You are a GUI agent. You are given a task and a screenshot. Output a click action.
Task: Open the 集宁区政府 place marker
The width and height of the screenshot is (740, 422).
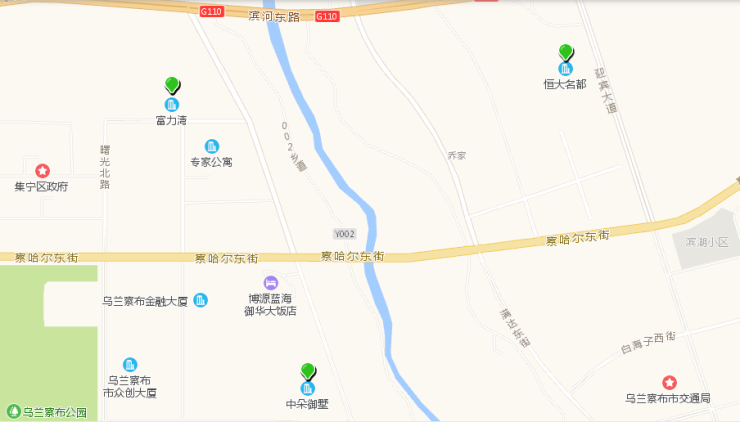42,171
